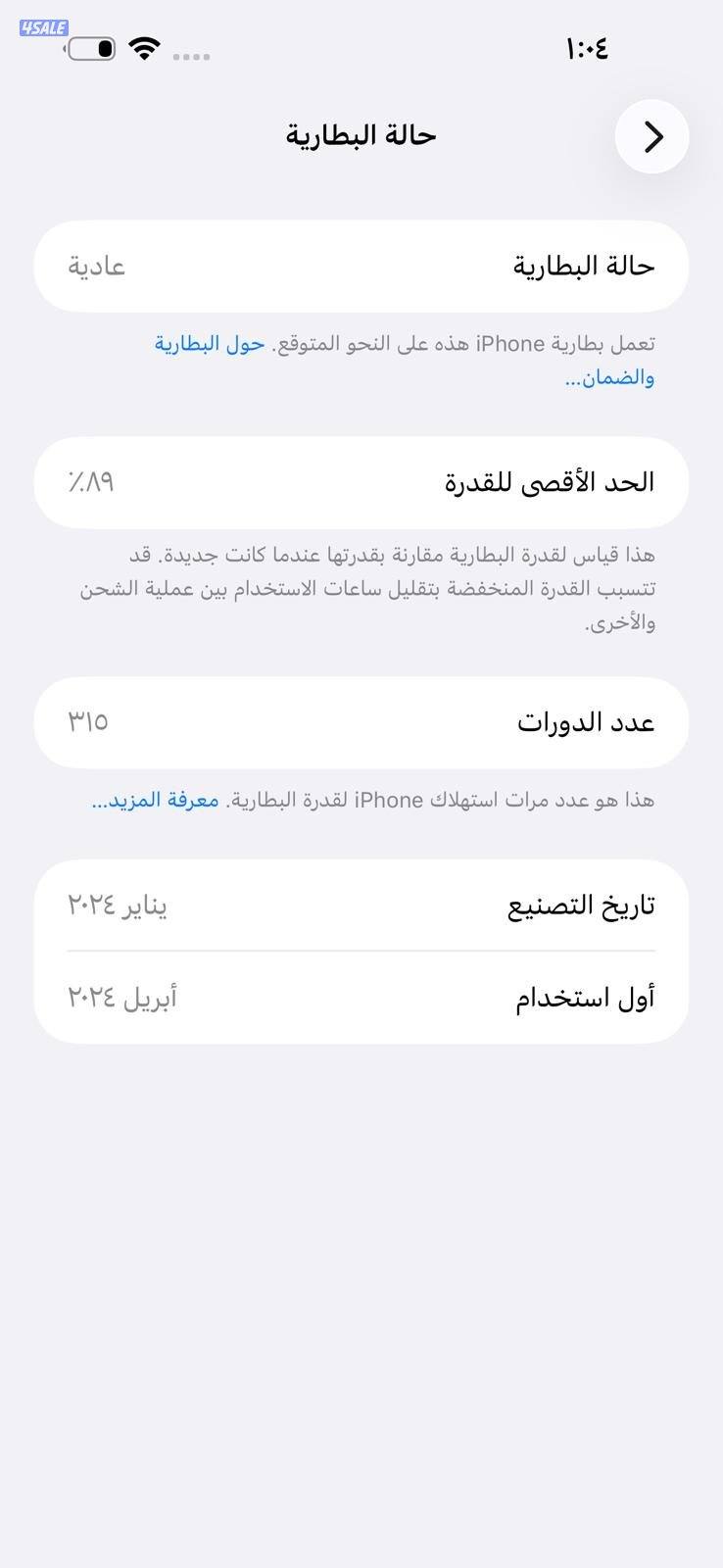Image resolution: width=723 pixels, height=1568 pixels.
Task: Tap the Wi-Fi icon in status bar
Action: point(143,49)
